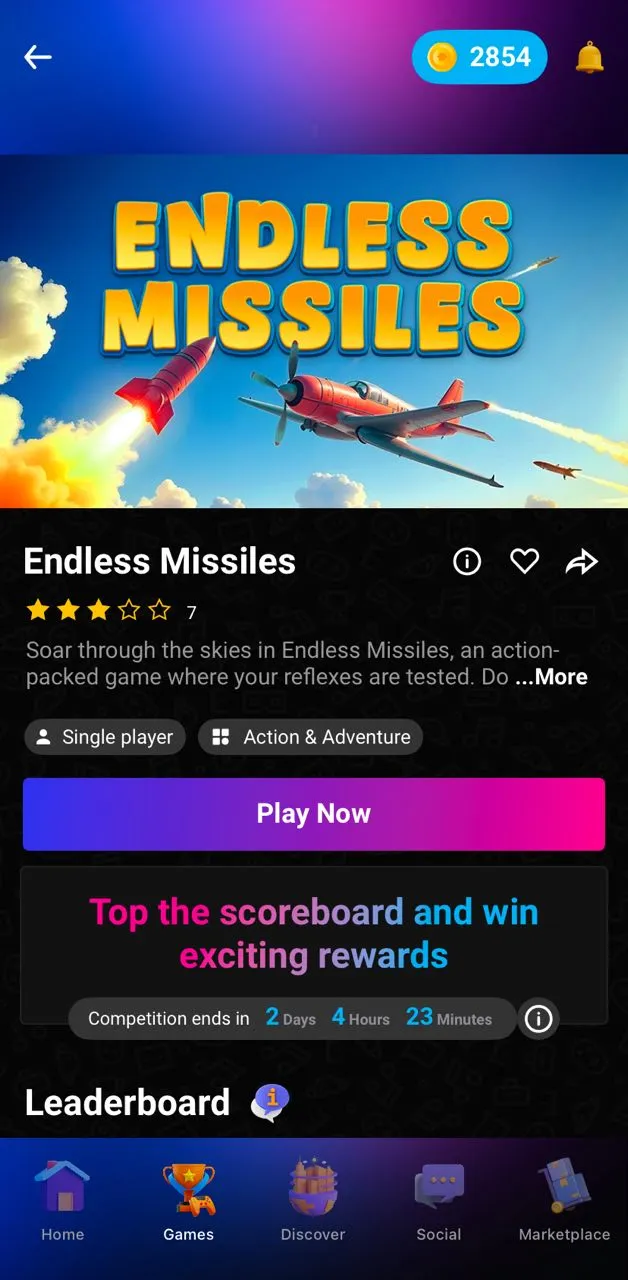The width and height of the screenshot is (628, 1280).
Task: Go back using the arrow
Action: pos(38,57)
